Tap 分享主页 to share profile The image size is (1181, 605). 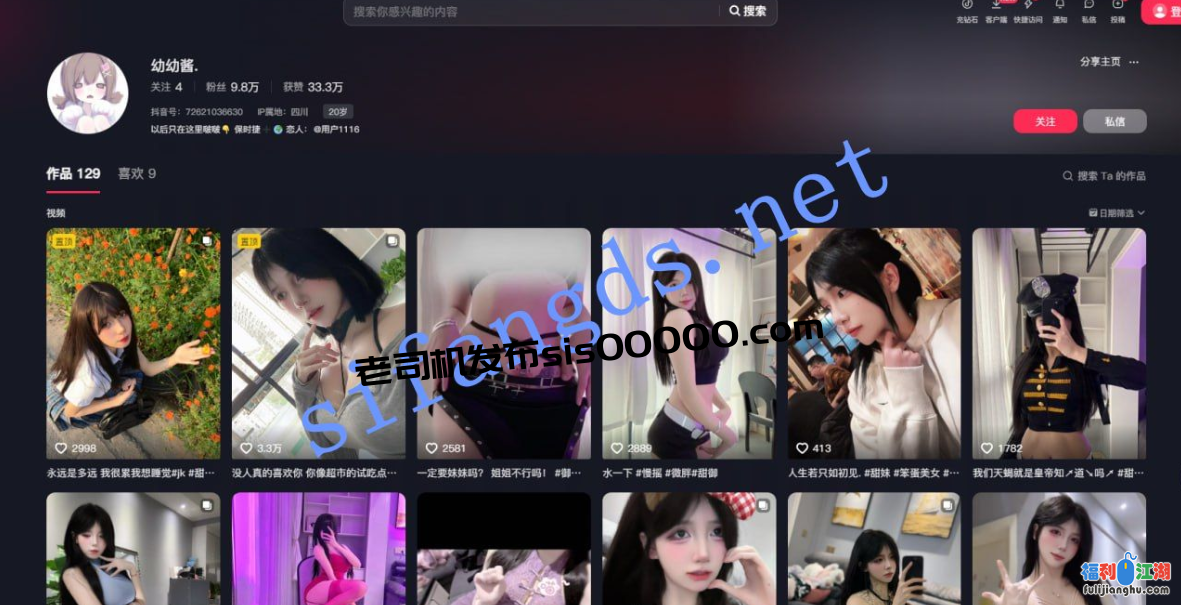tap(1100, 62)
